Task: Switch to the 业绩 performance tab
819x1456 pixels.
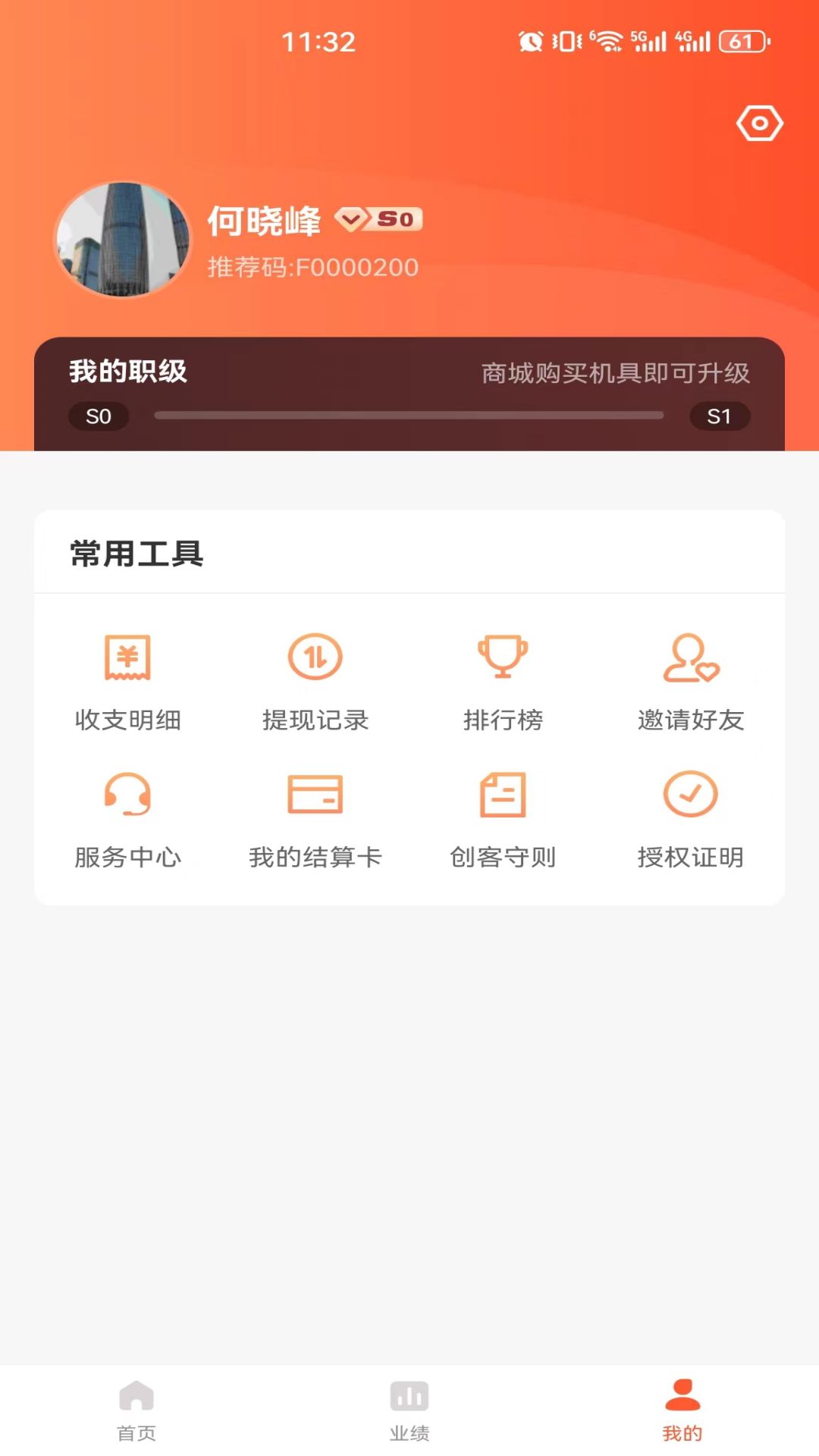Action: 409,1410
